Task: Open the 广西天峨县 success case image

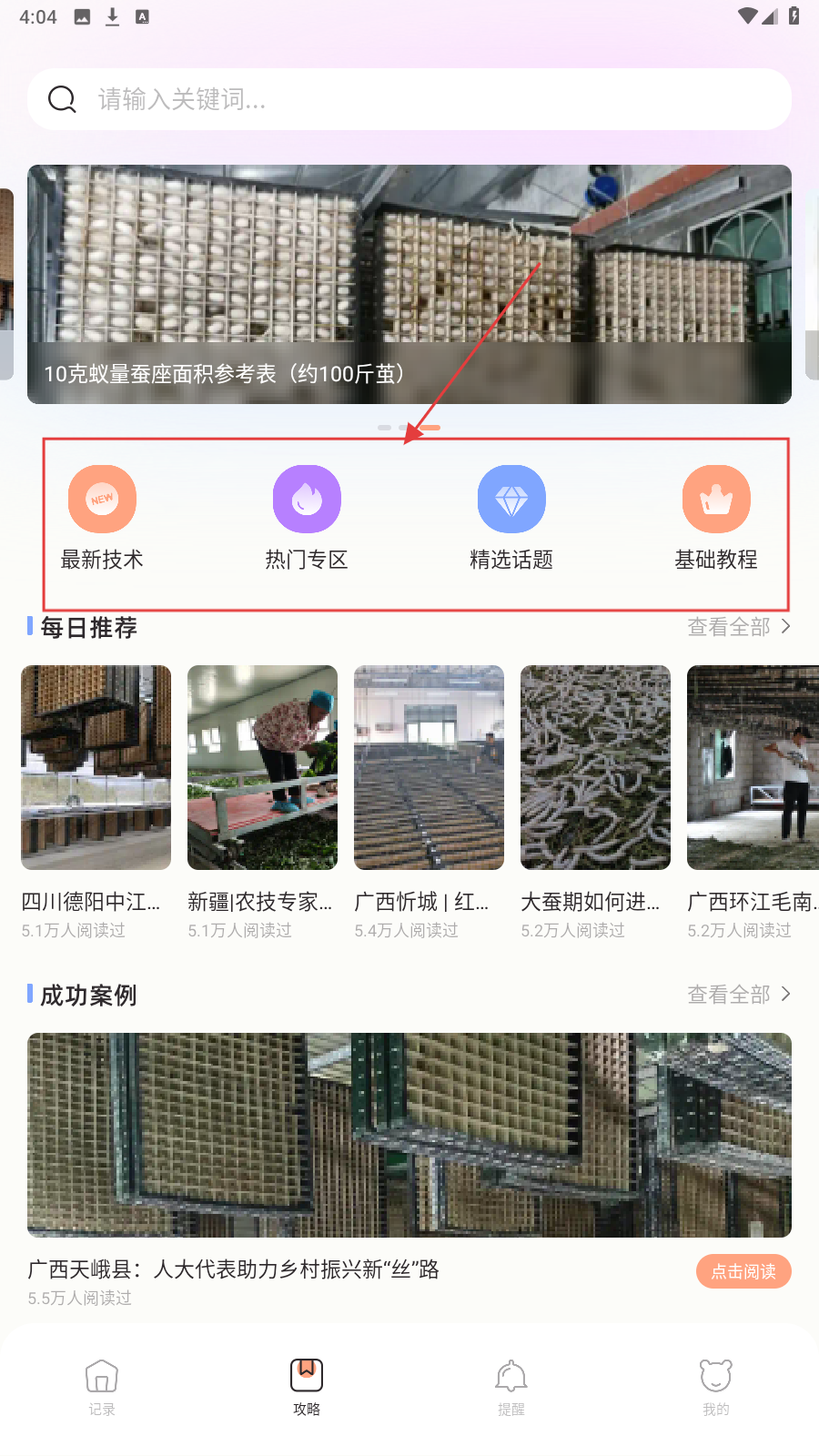Action: 409,1135
